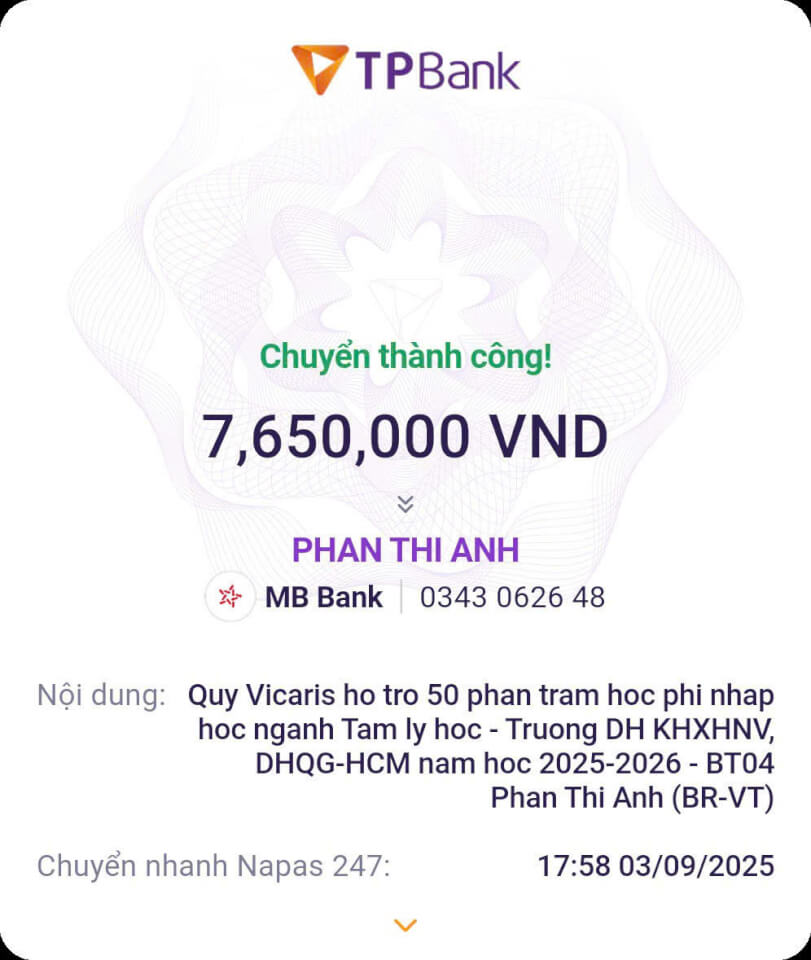The image size is (811, 960).
Task: Expand the transaction details with the orange chevron
Action: click(405, 925)
